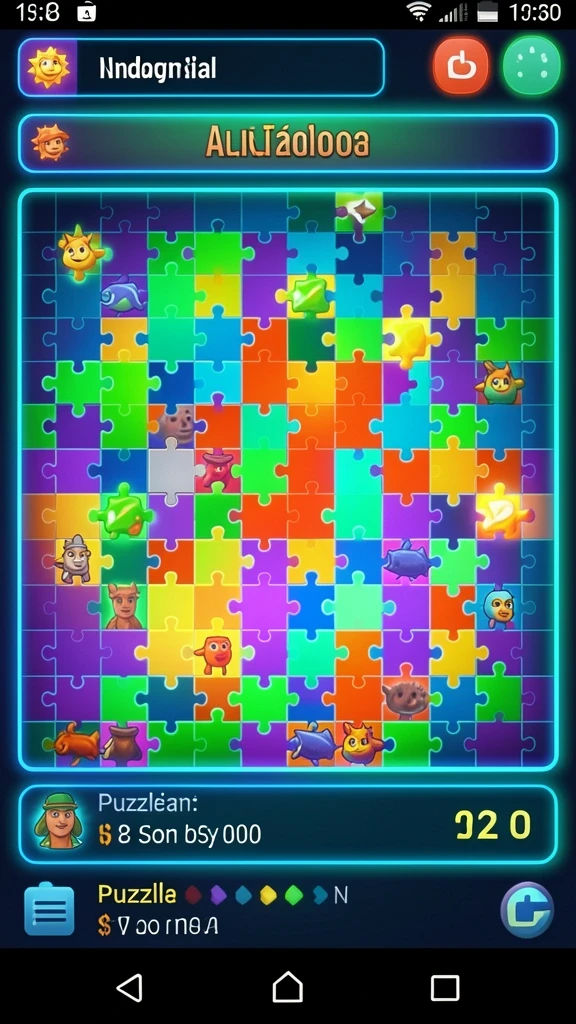This screenshot has height=1024, width=576.
Task: Tap the sun avatar in the top bar
Action: pos(48,67)
